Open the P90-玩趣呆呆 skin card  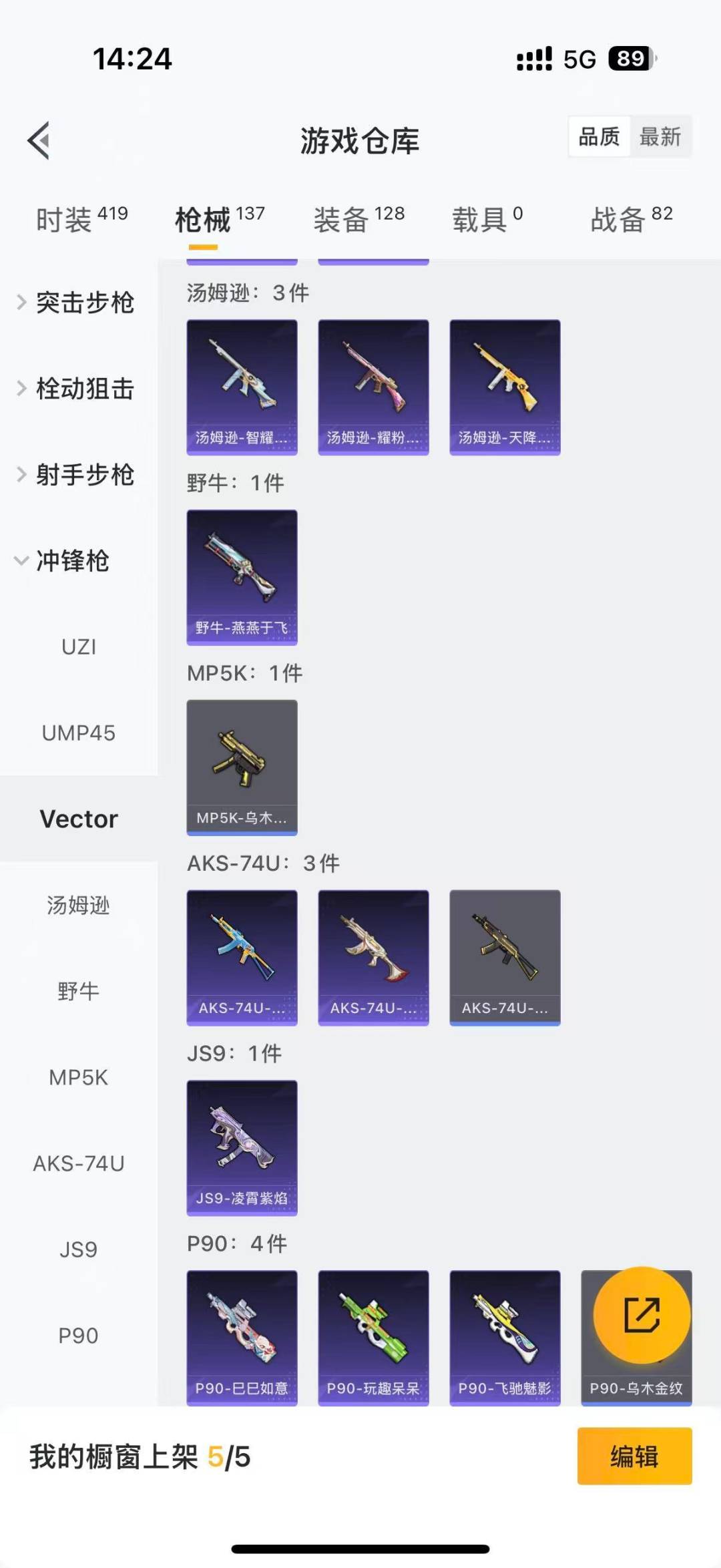point(373,1338)
